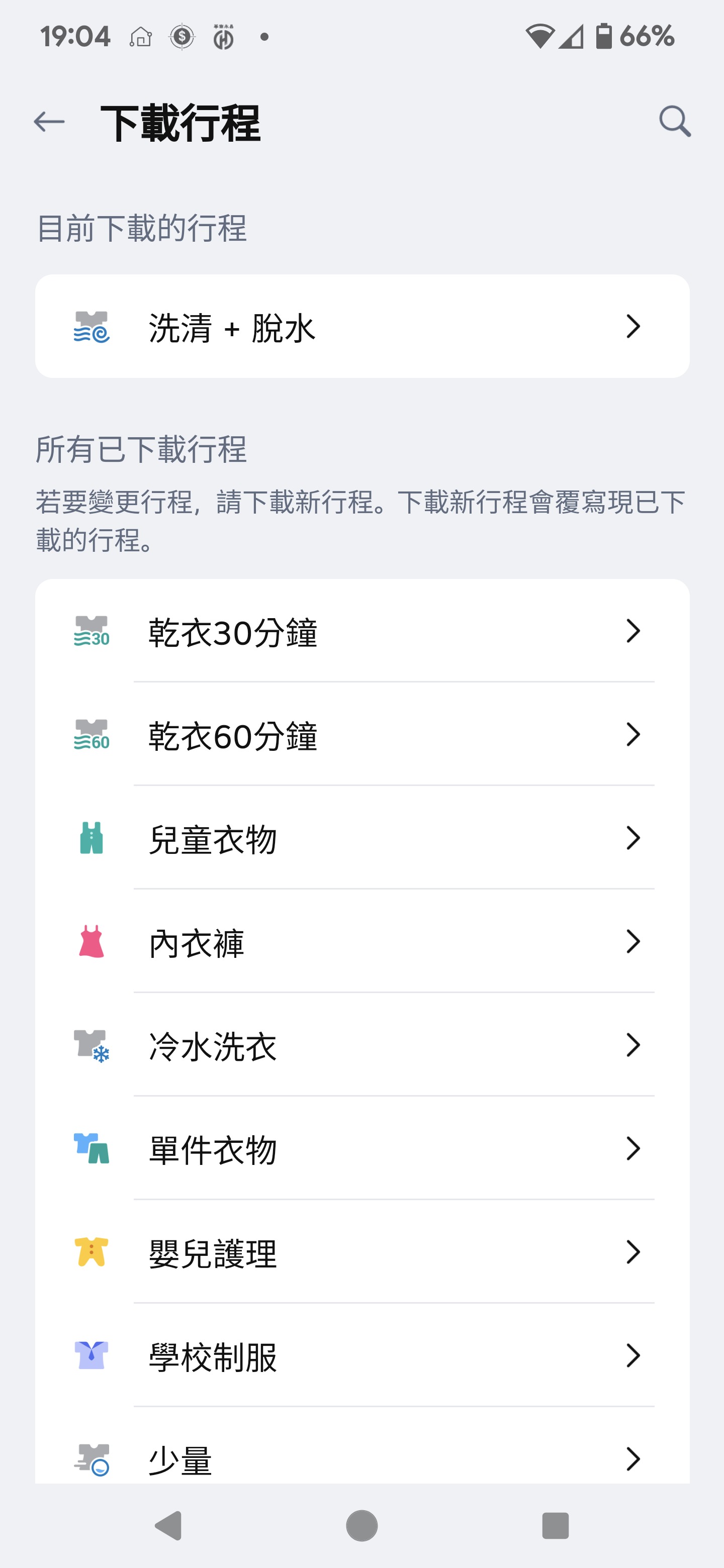This screenshot has width=724, height=1568.
Task: Select the 少量 cycle
Action: pyautogui.click(x=363, y=1446)
